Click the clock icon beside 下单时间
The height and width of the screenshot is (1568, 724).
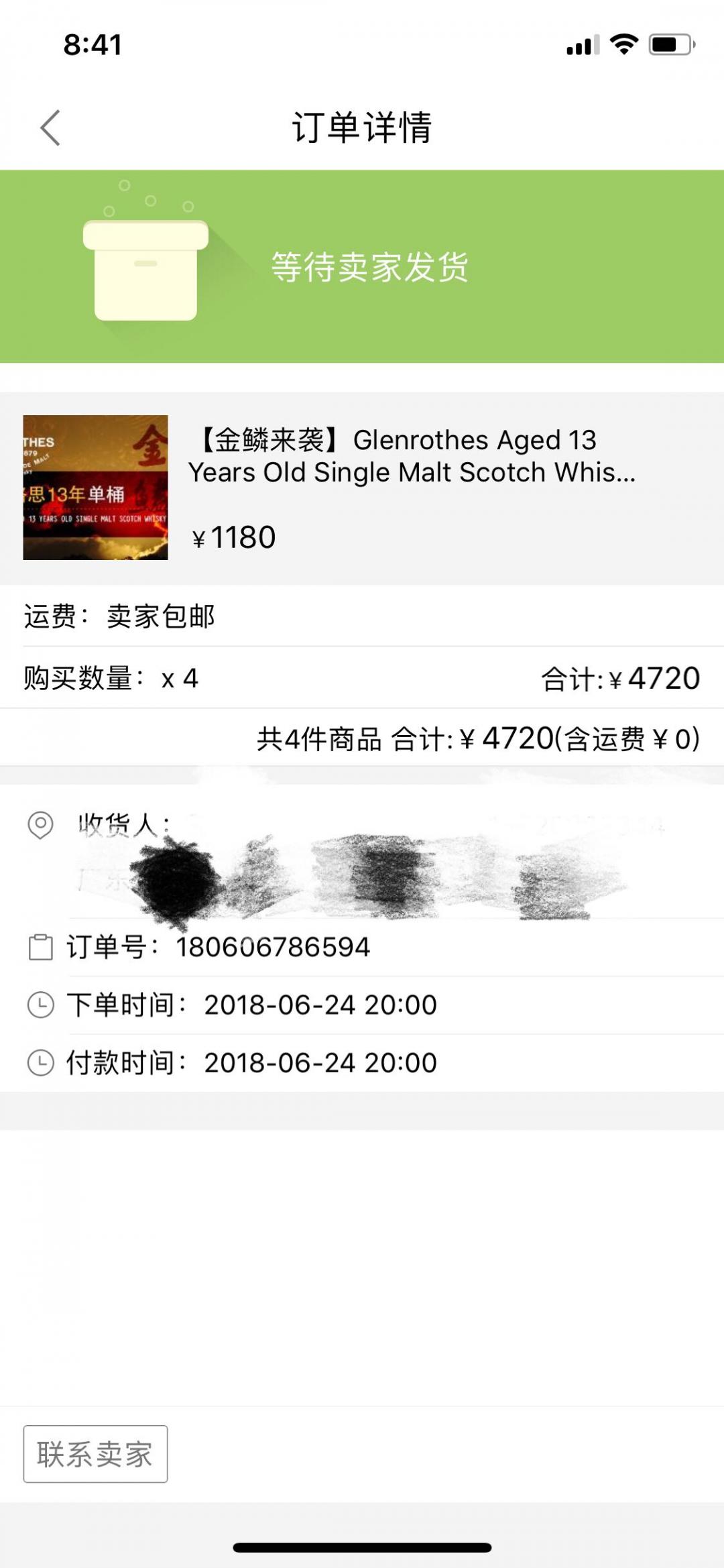click(40, 1005)
